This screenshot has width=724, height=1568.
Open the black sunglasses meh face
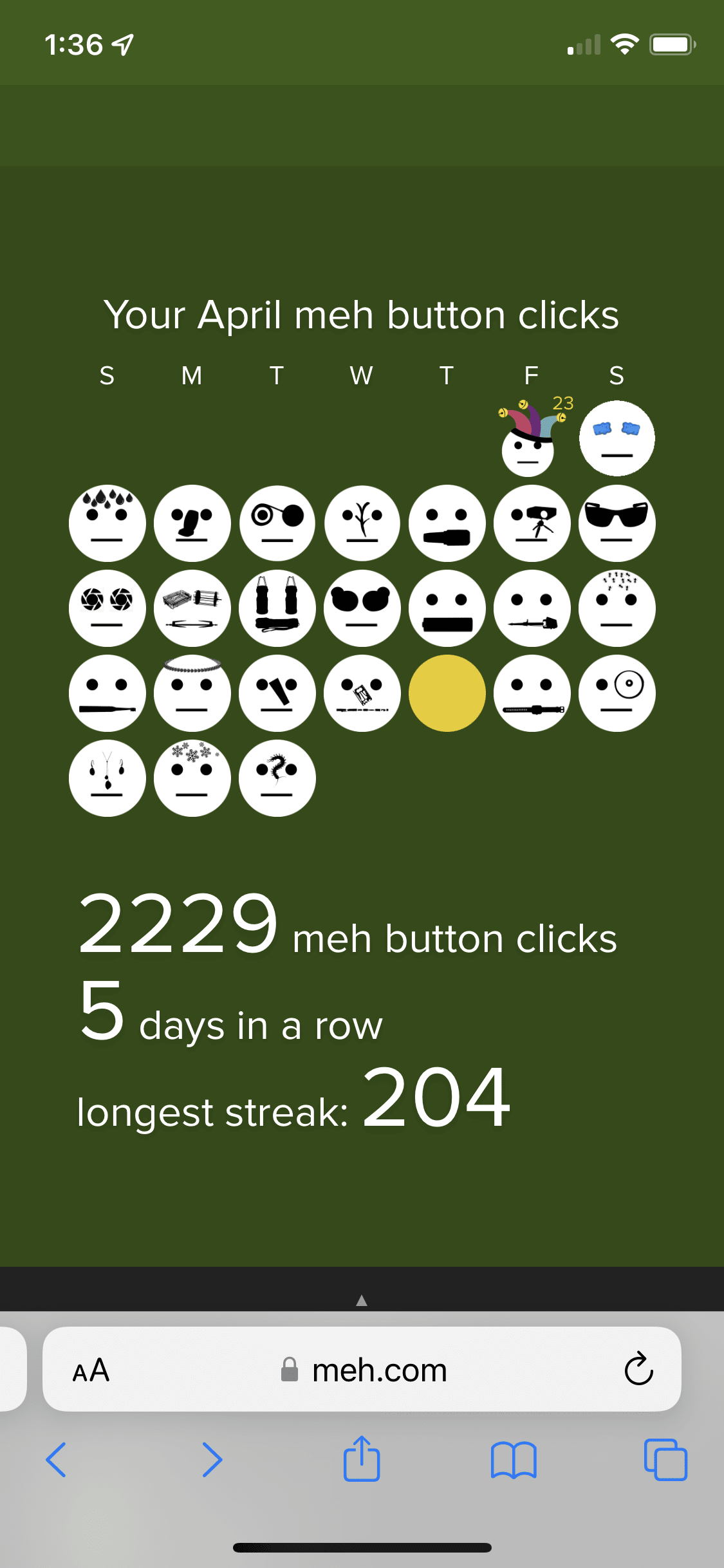(x=617, y=523)
